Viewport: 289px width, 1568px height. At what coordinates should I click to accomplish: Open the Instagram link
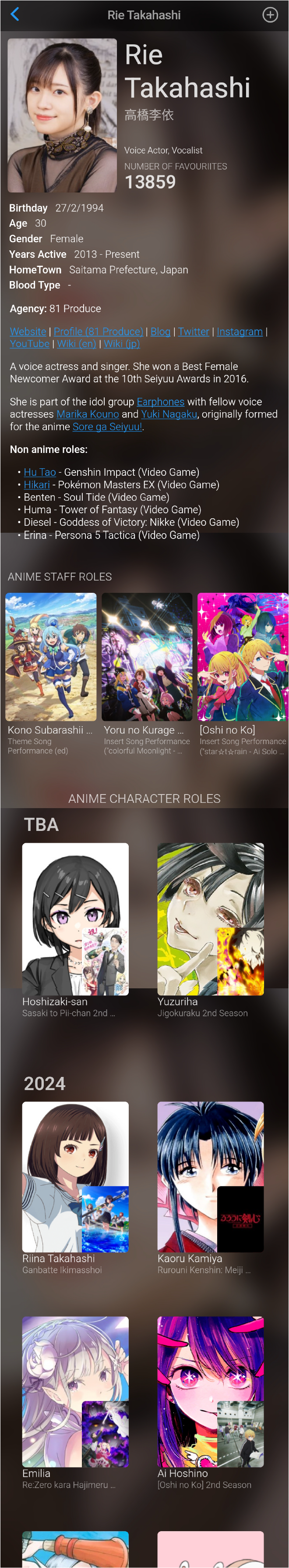[240, 332]
